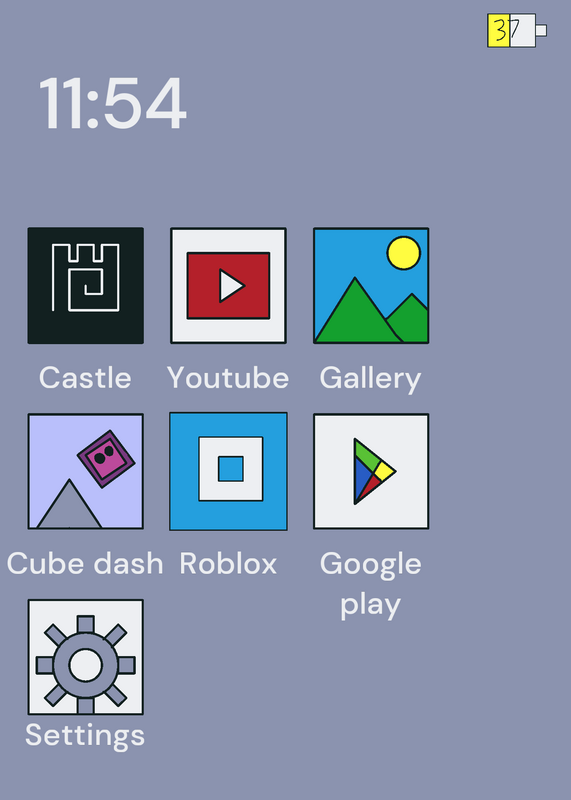
Task: Open the Gallery app
Action: coord(371,286)
